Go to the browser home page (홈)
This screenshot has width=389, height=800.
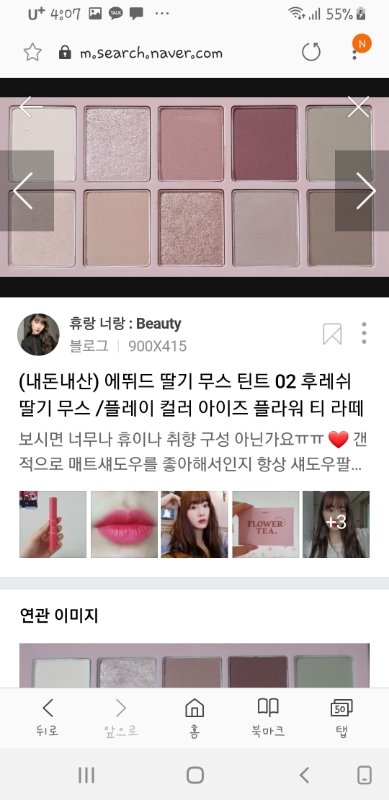click(x=194, y=718)
